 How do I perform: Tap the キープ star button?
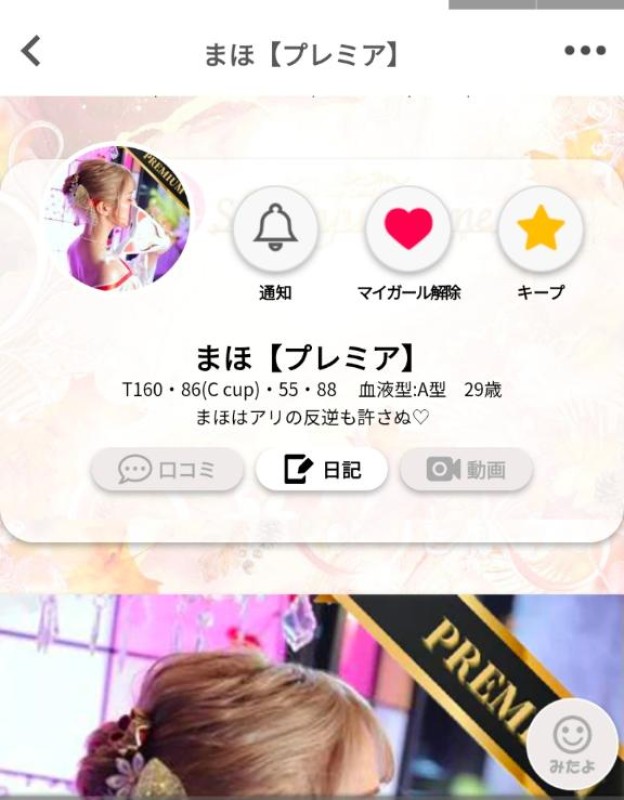pyautogui.click(x=540, y=228)
